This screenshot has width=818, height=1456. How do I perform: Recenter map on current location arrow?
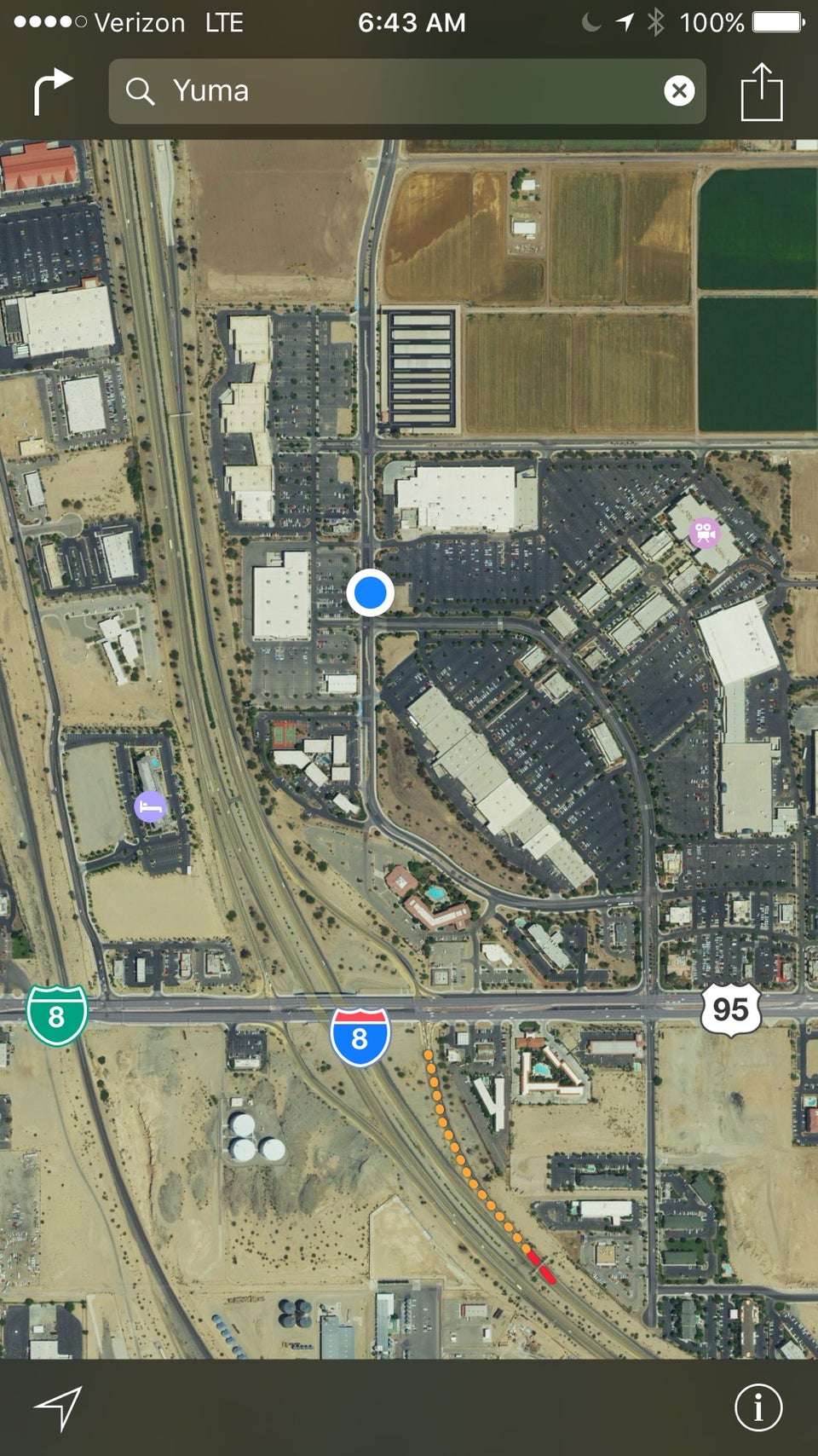(x=58, y=1407)
